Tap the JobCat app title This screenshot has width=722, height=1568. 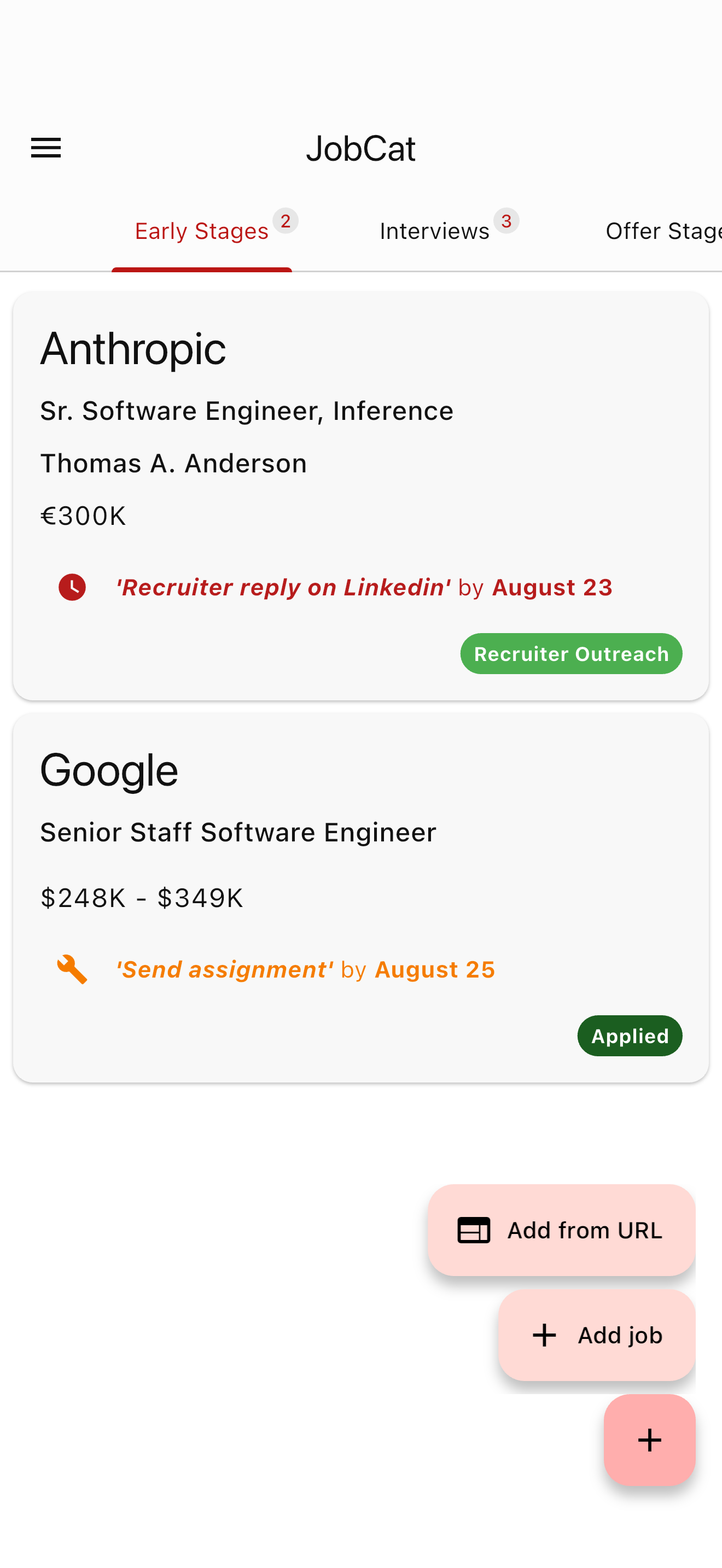tap(361, 148)
